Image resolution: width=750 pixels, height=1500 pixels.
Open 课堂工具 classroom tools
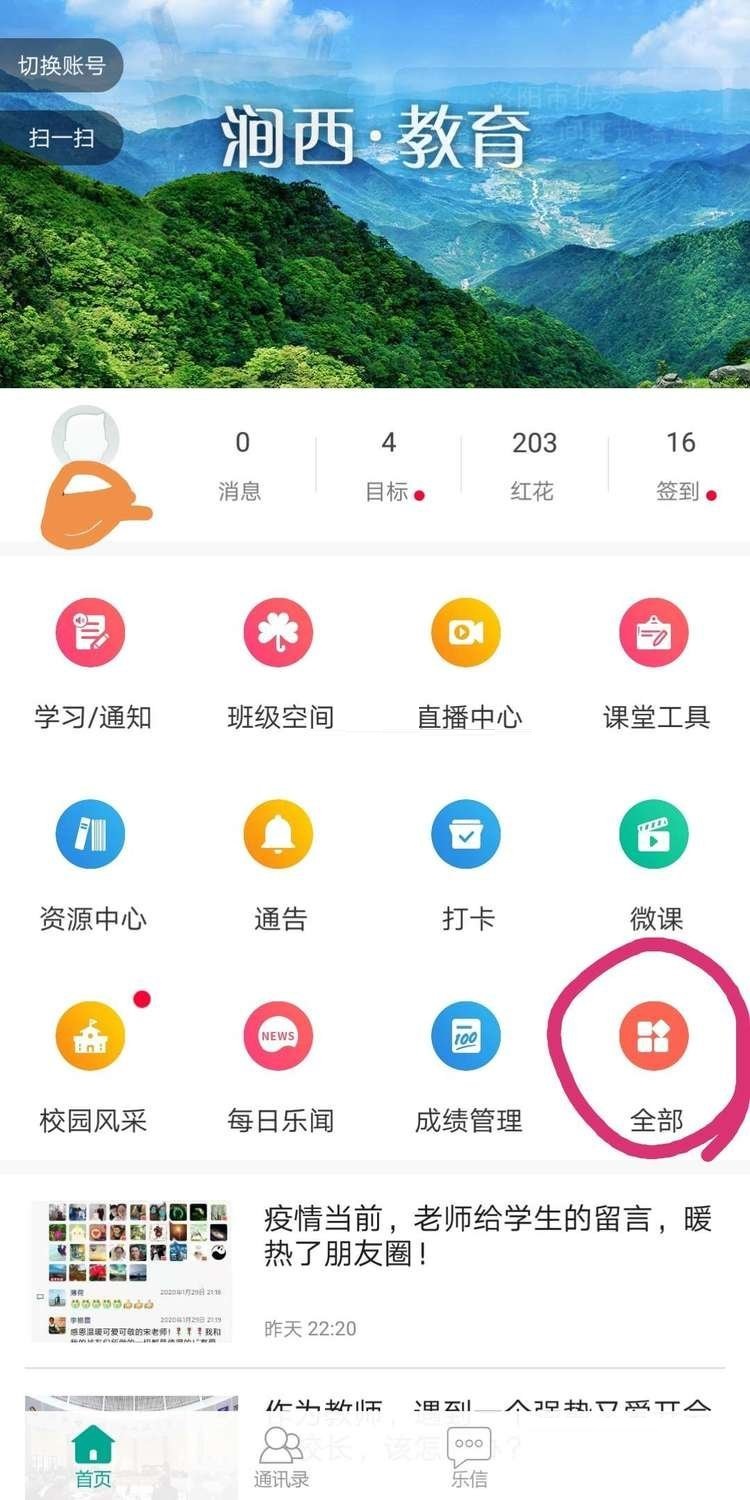[653, 632]
